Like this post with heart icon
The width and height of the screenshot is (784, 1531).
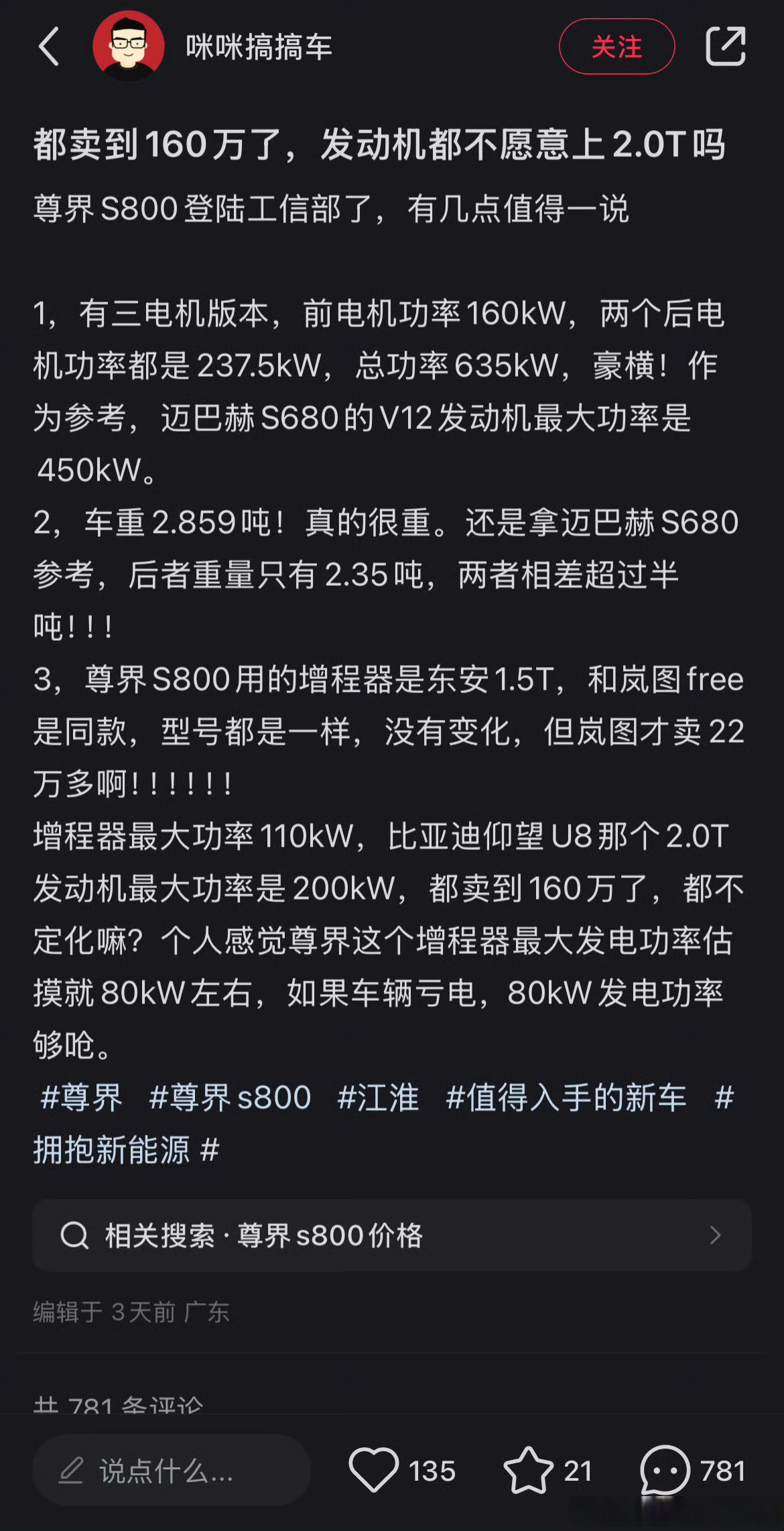pos(374,1471)
